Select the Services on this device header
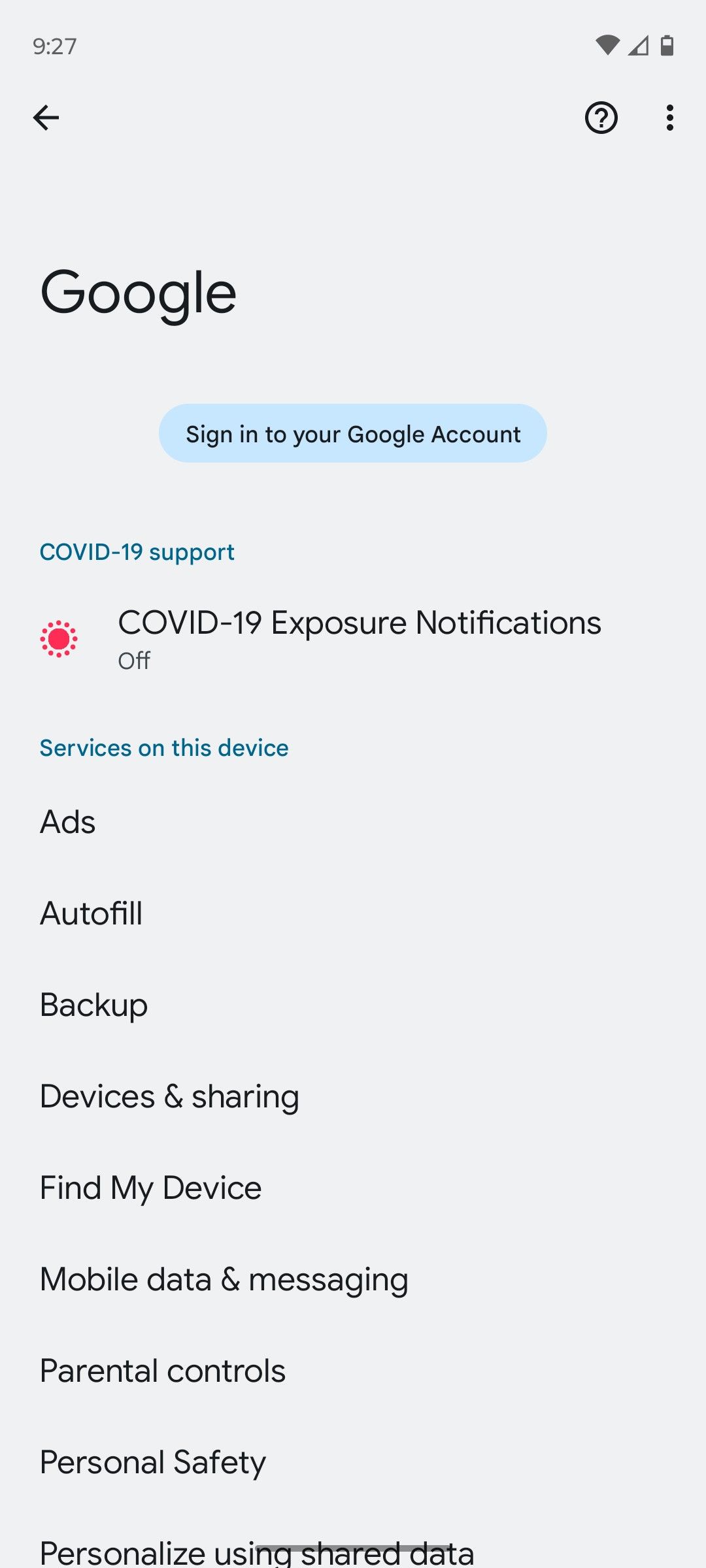The height and width of the screenshot is (1568, 706). (163, 747)
